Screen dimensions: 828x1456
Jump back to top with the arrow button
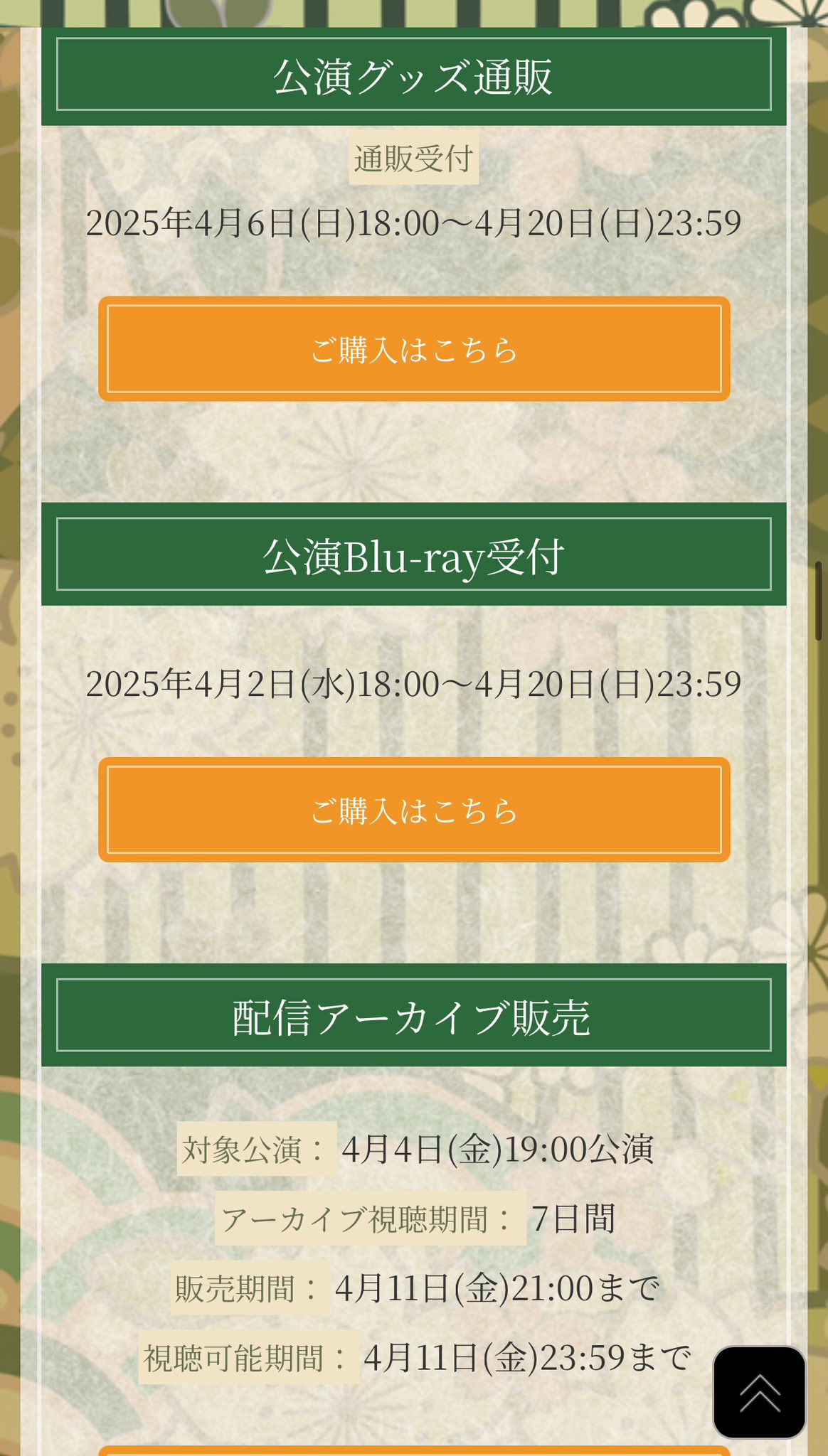[x=759, y=1392]
